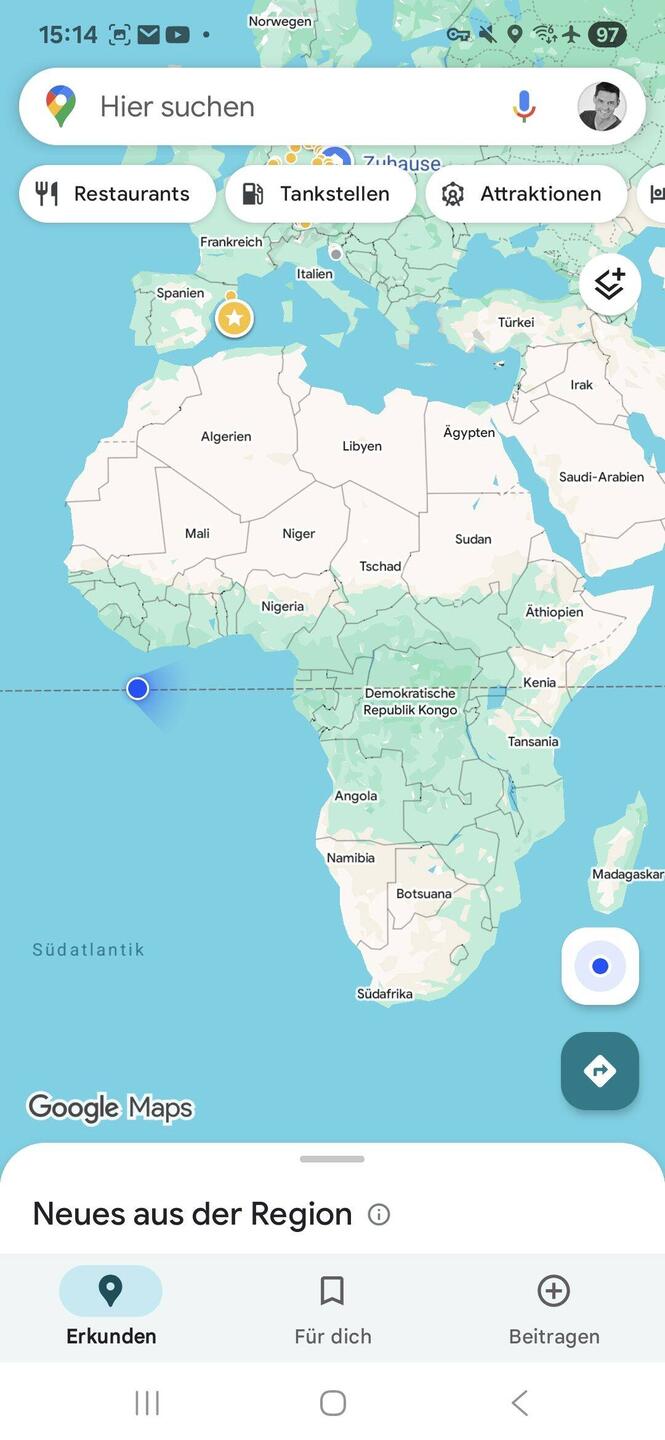This screenshot has height=1440, width=665.
Task: Select the Tankstellen chip
Action: (320, 194)
